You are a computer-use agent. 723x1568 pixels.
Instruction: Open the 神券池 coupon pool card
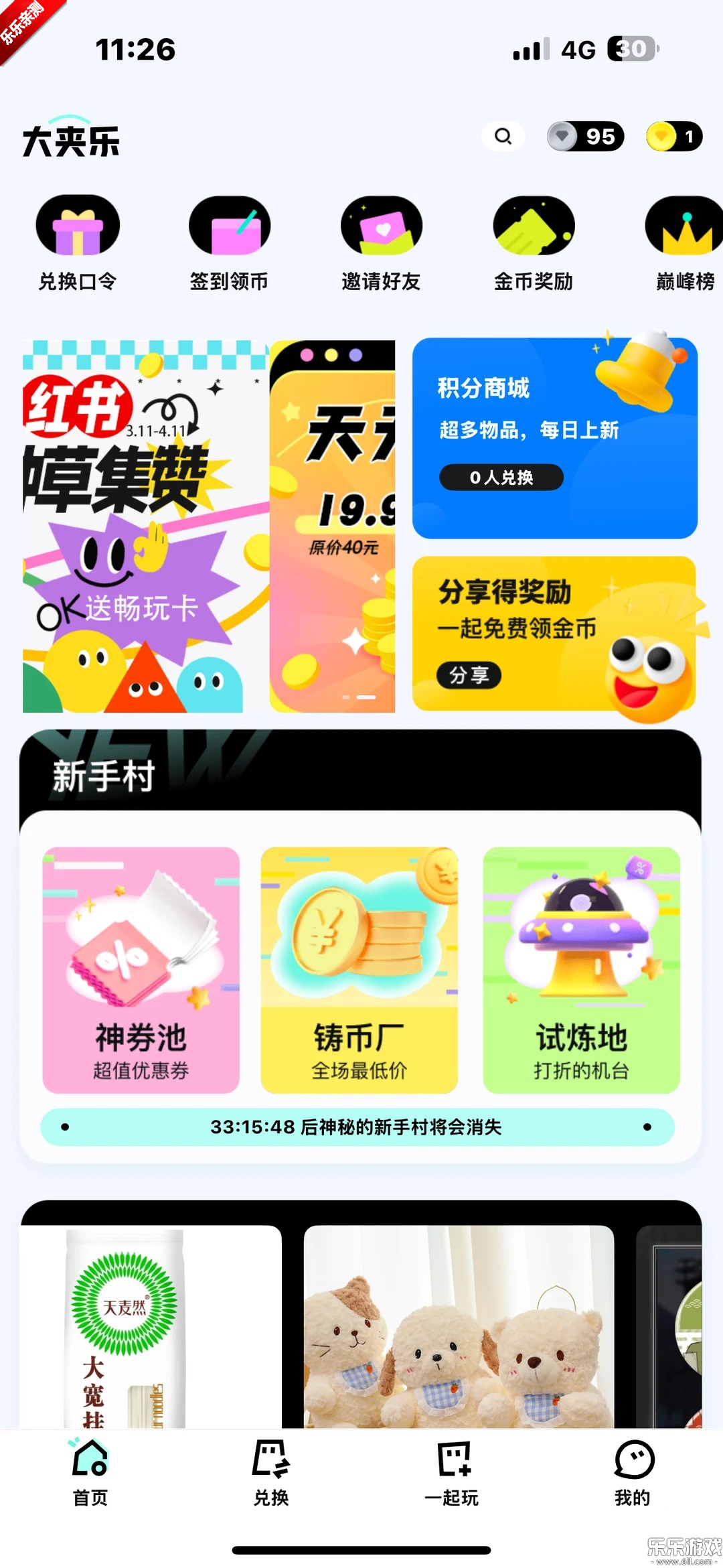click(141, 971)
